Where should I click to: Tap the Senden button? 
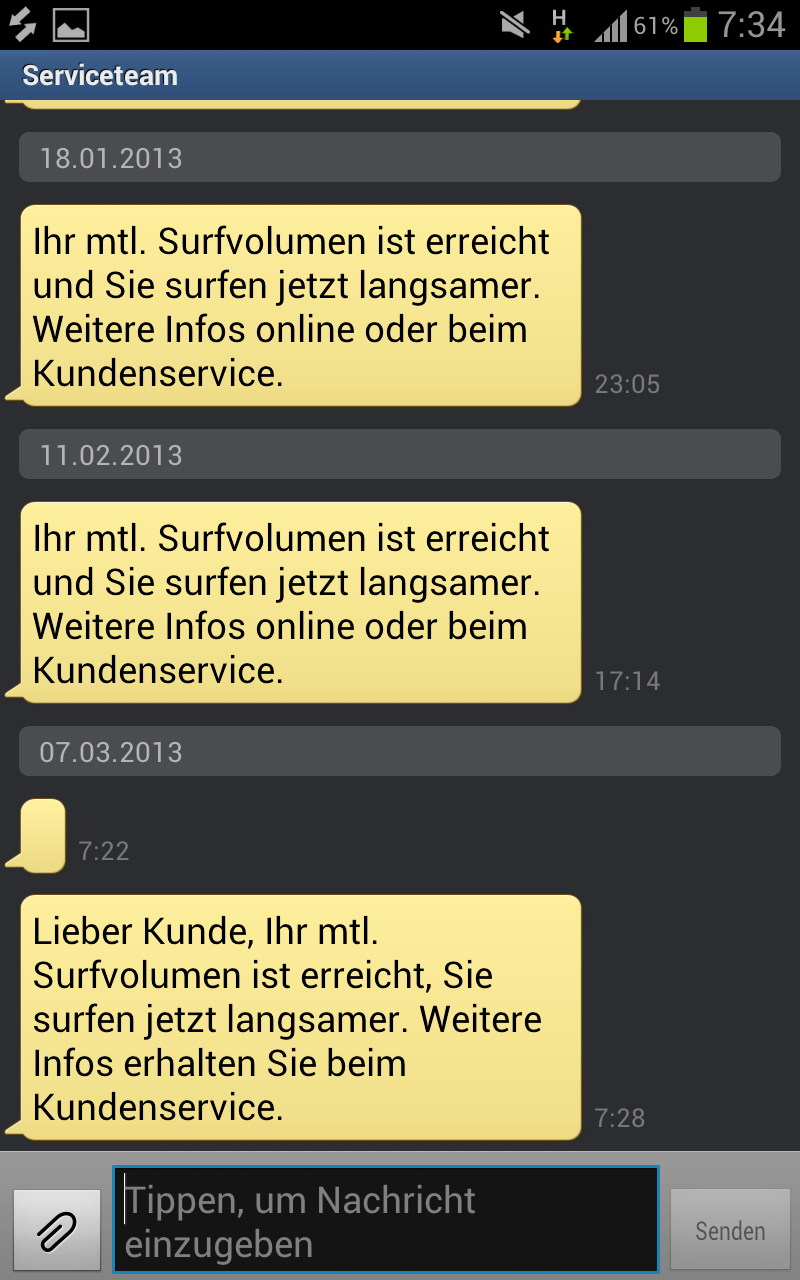tap(730, 1230)
